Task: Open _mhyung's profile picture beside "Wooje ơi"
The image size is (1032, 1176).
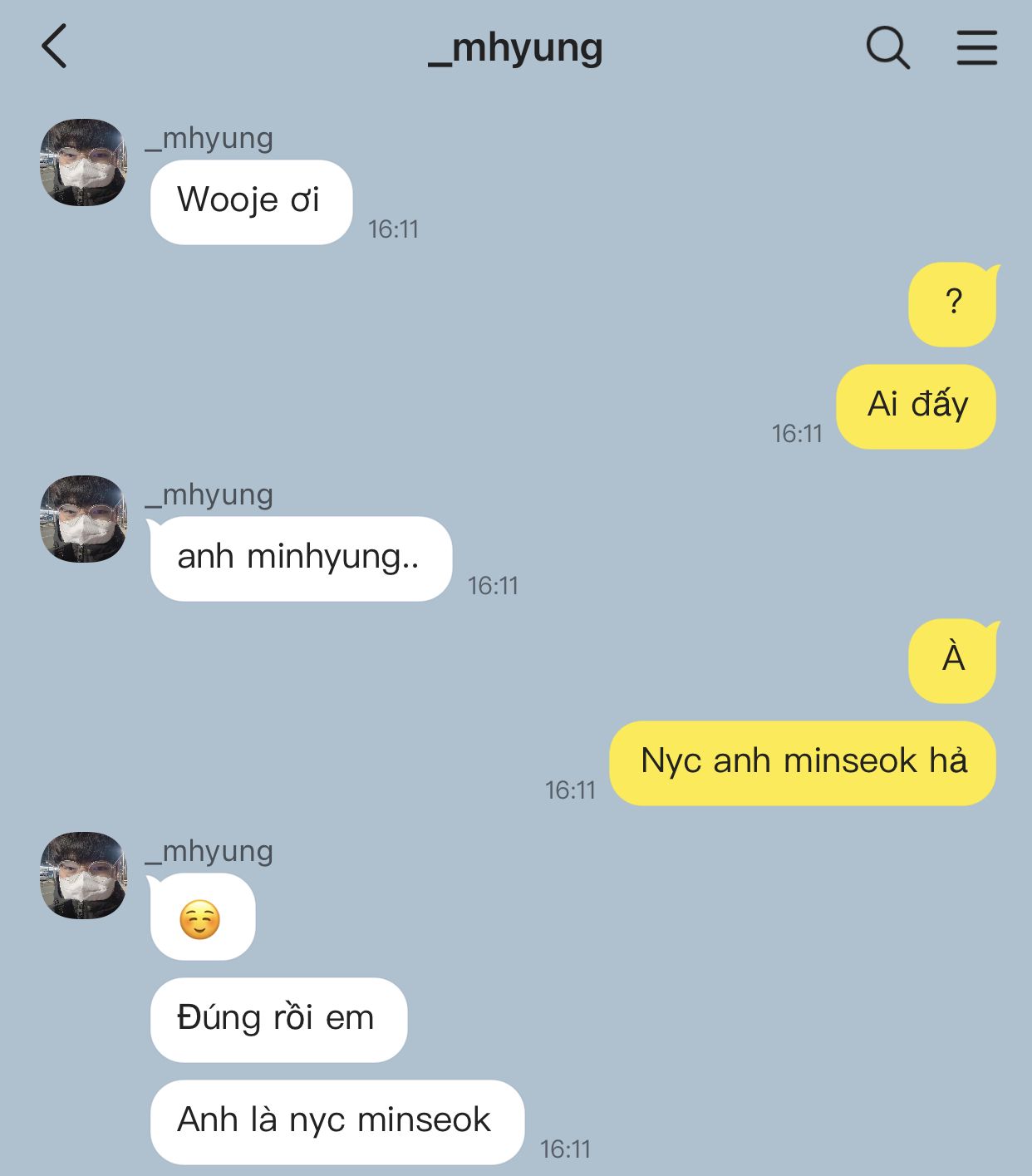Action: 83,162
